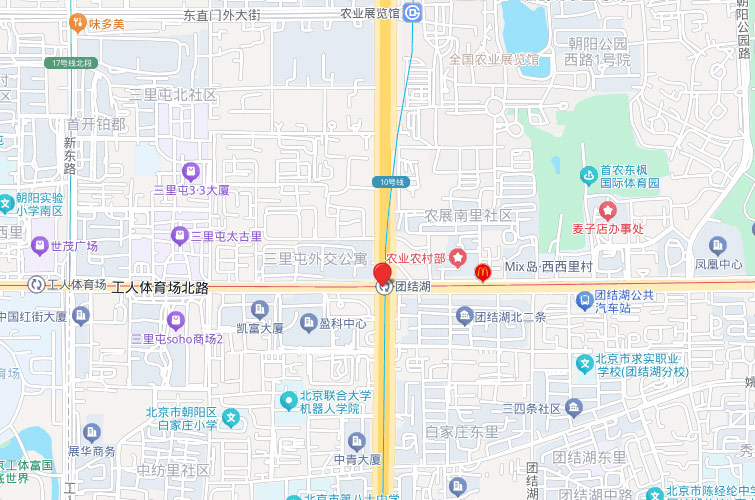Screen dimensions: 755x500
Task: Select the 盈科中心 building marker
Action: (x=308, y=323)
